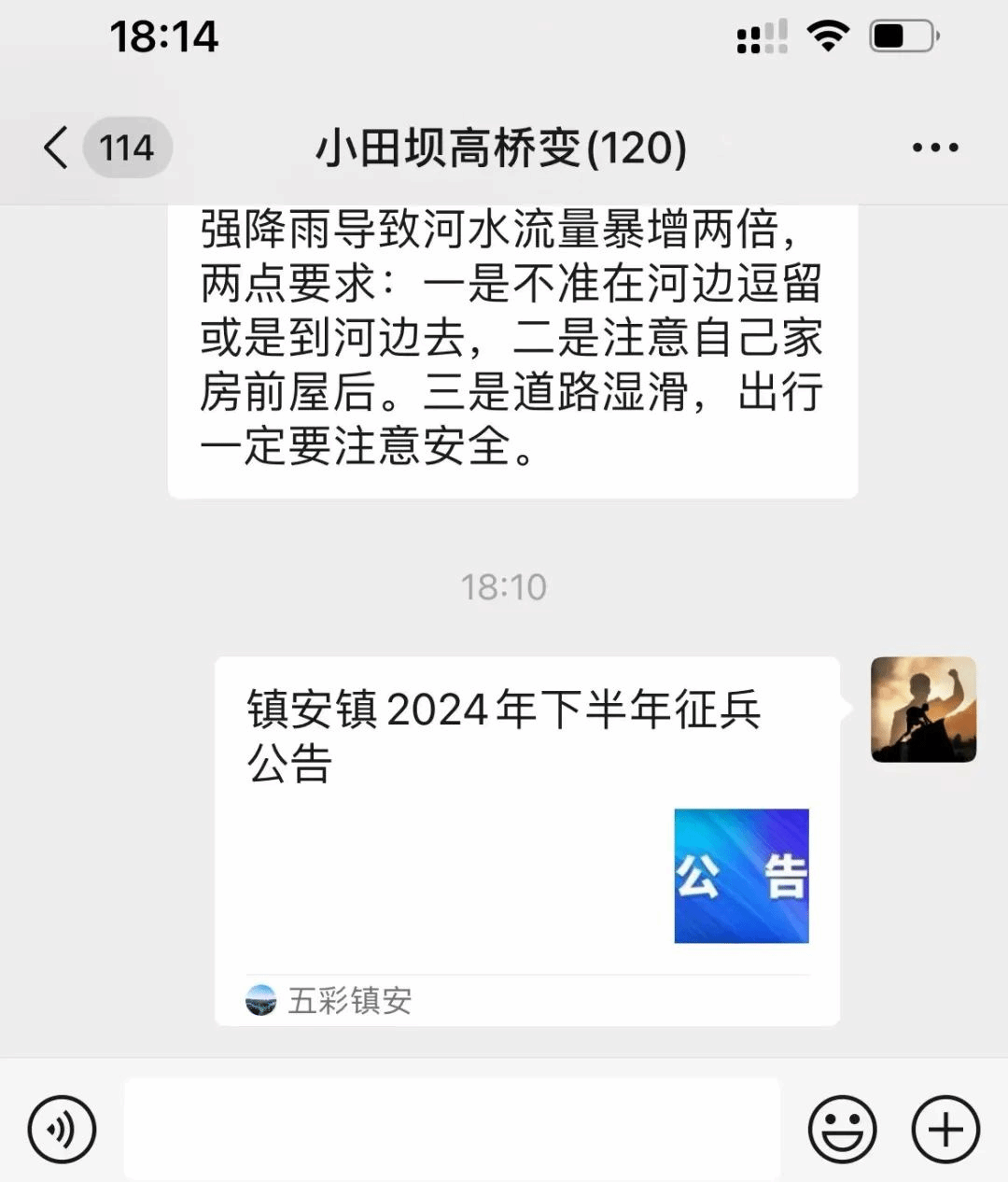
Task: Switch to voice message input
Action: point(63,1130)
